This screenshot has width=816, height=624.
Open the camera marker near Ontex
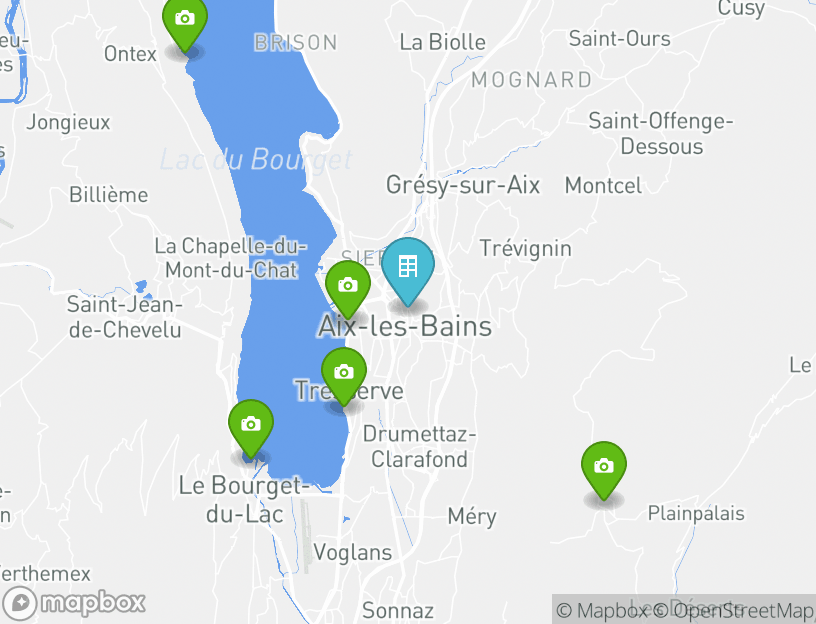(x=184, y=21)
